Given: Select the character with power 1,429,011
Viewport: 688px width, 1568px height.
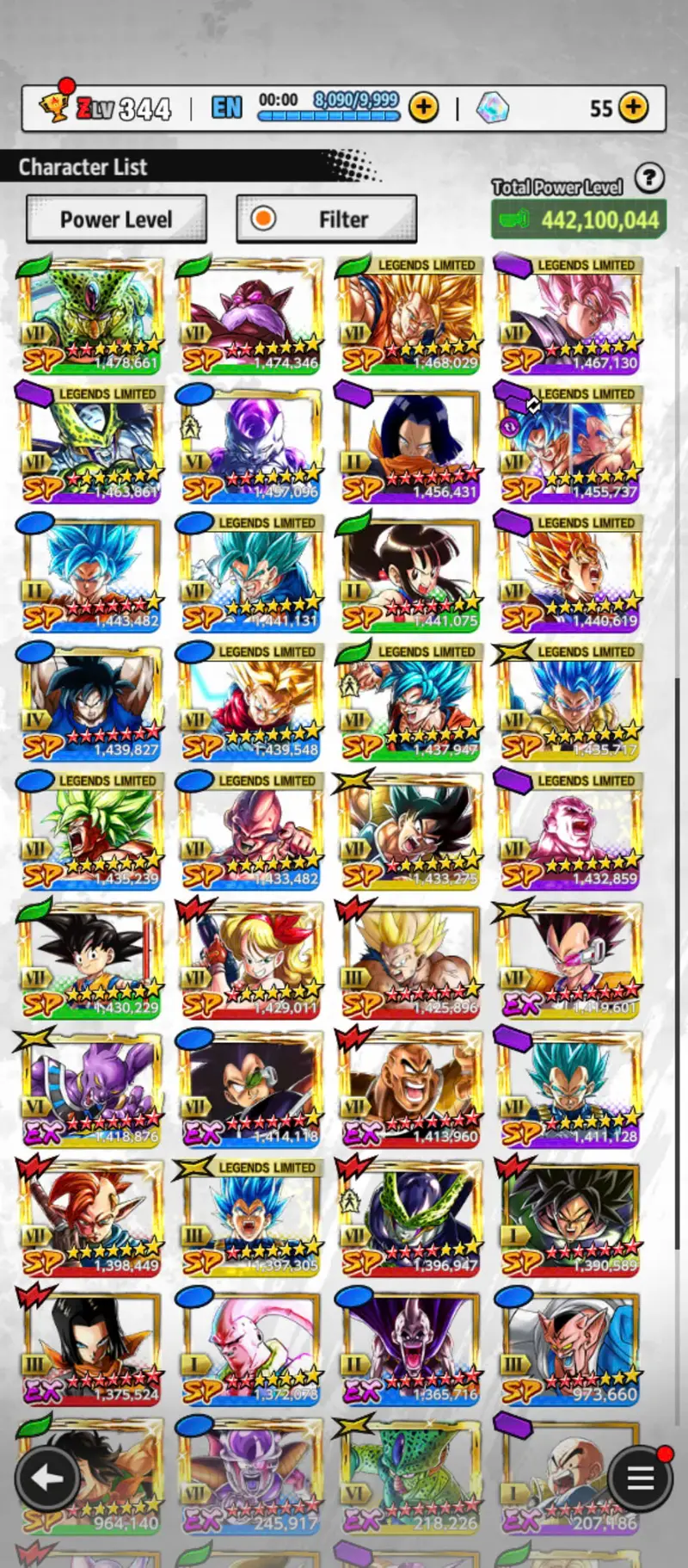Looking at the screenshot, I should 250,961.
